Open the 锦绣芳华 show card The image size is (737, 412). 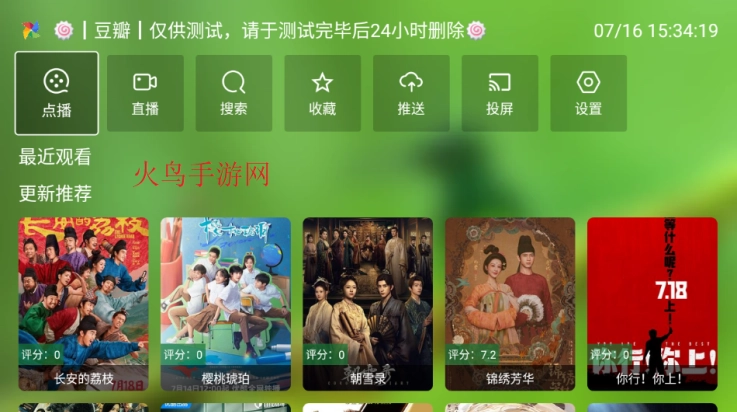coord(509,303)
